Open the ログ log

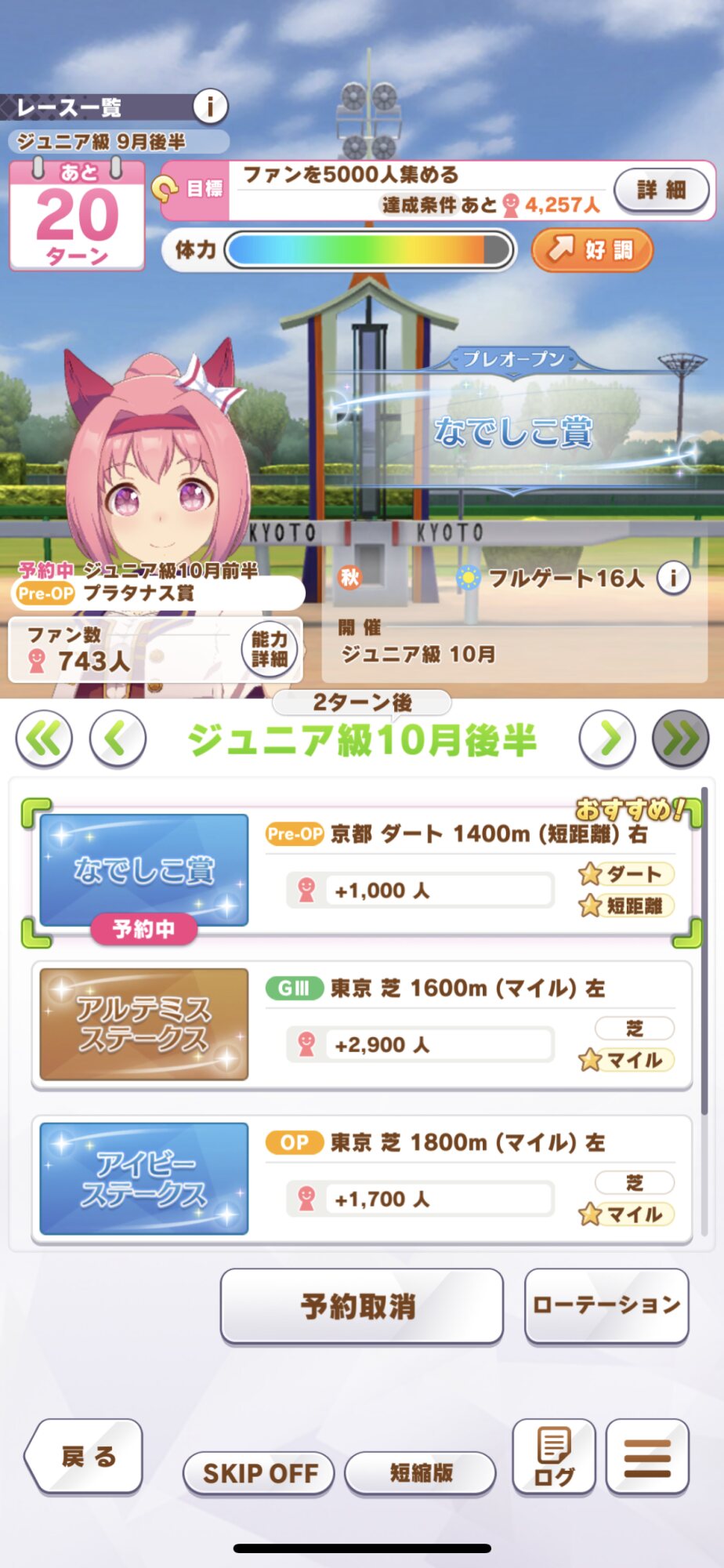pos(554,1457)
